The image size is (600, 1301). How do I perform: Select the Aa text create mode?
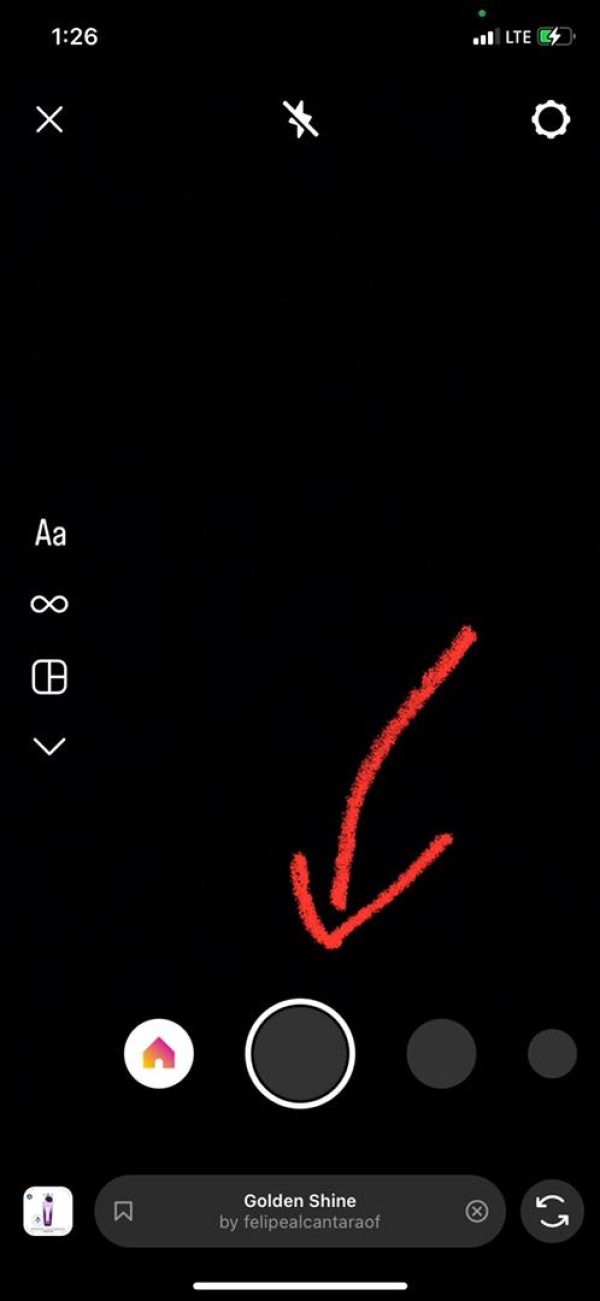tap(50, 533)
